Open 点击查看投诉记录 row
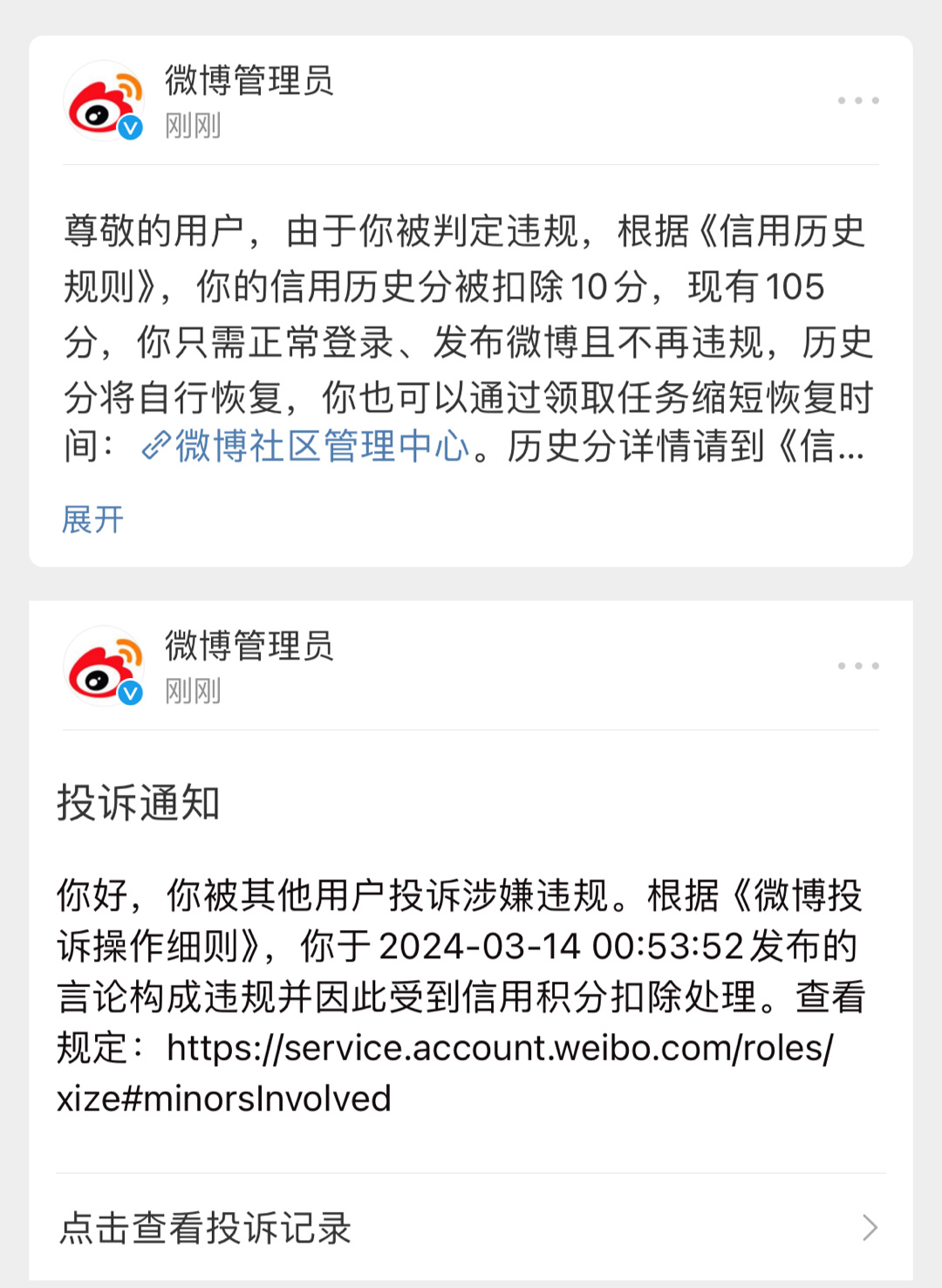Image resolution: width=942 pixels, height=1288 pixels. pos(471,1228)
